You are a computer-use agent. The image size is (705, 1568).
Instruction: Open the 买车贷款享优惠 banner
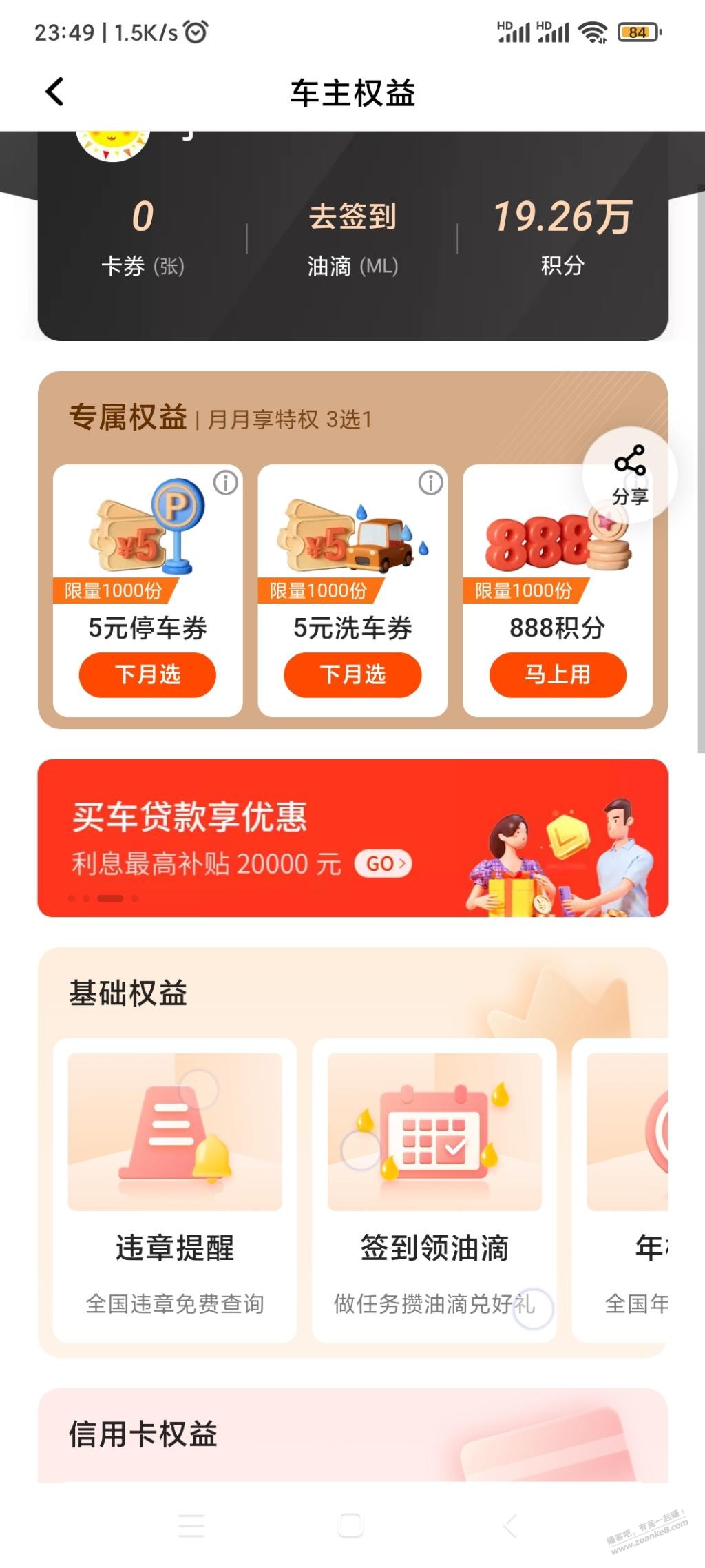pyautogui.click(x=352, y=838)
